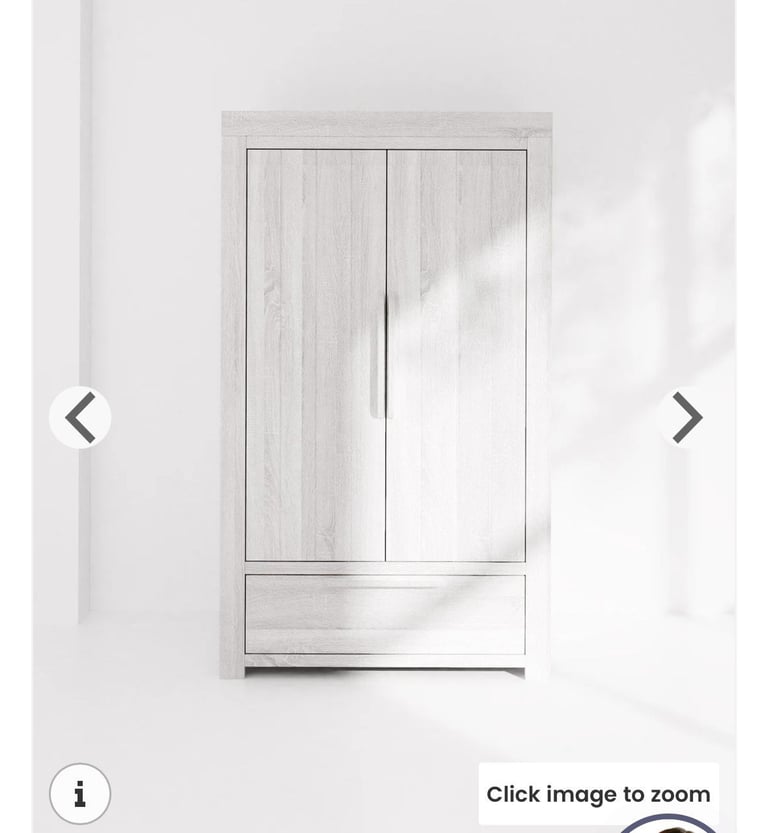Screen dimensions: 768x833
Task: Expand the zoomed view of the wardrobe image
Action: 384,400
